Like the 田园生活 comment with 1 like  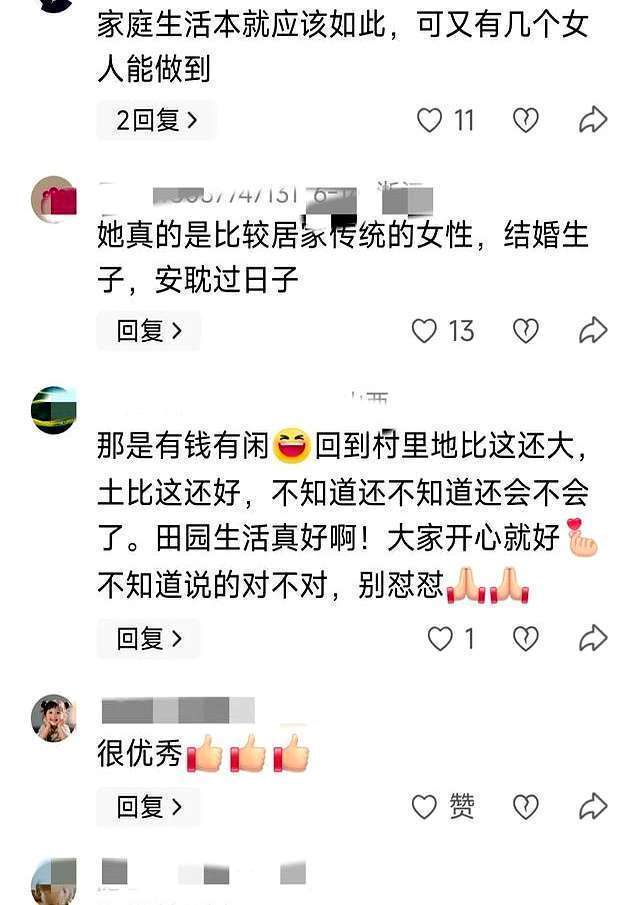point(439,638)
